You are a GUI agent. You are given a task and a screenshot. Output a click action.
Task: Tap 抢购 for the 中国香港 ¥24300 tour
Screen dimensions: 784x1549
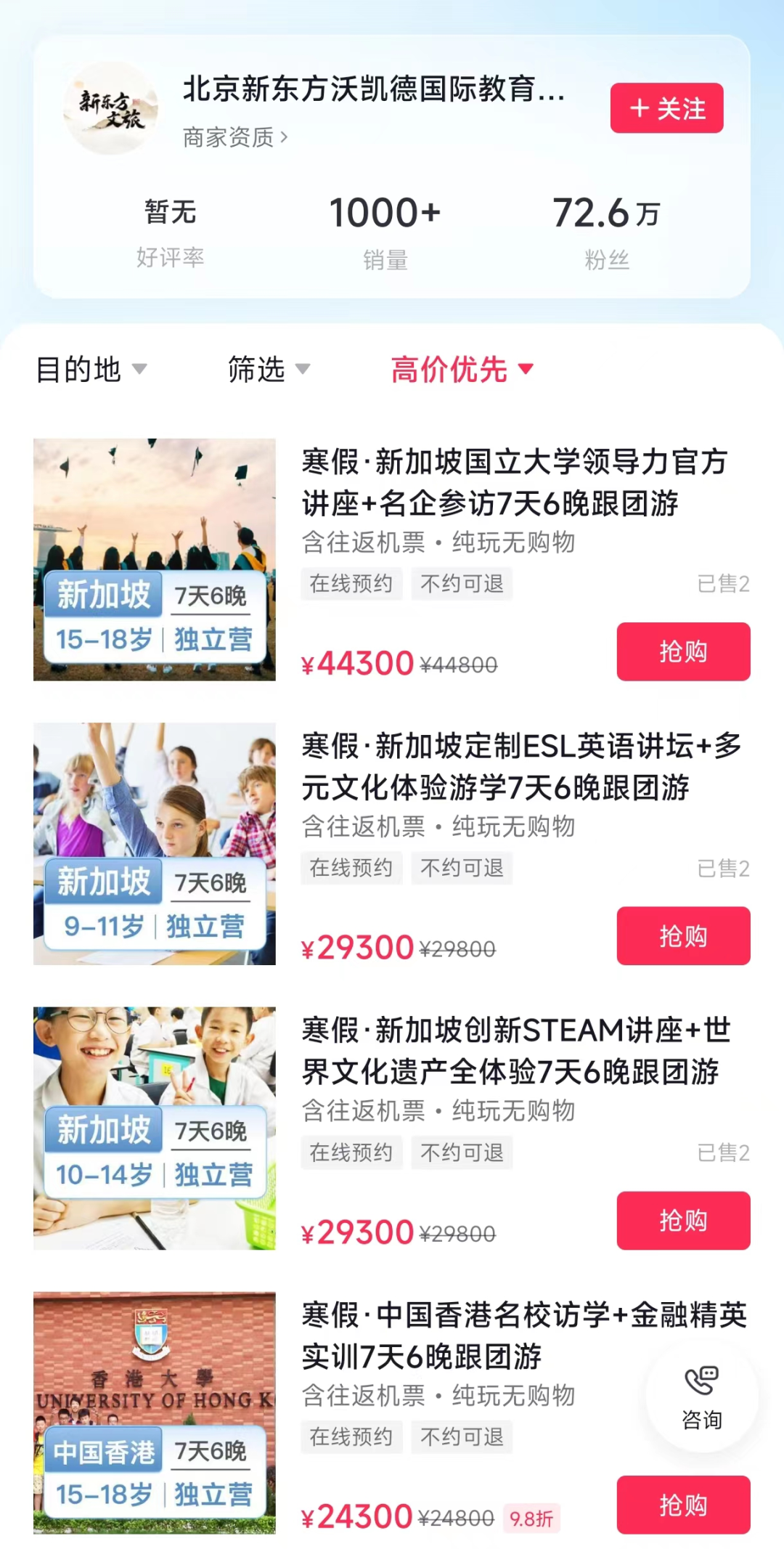click(x=682, y=1504)
